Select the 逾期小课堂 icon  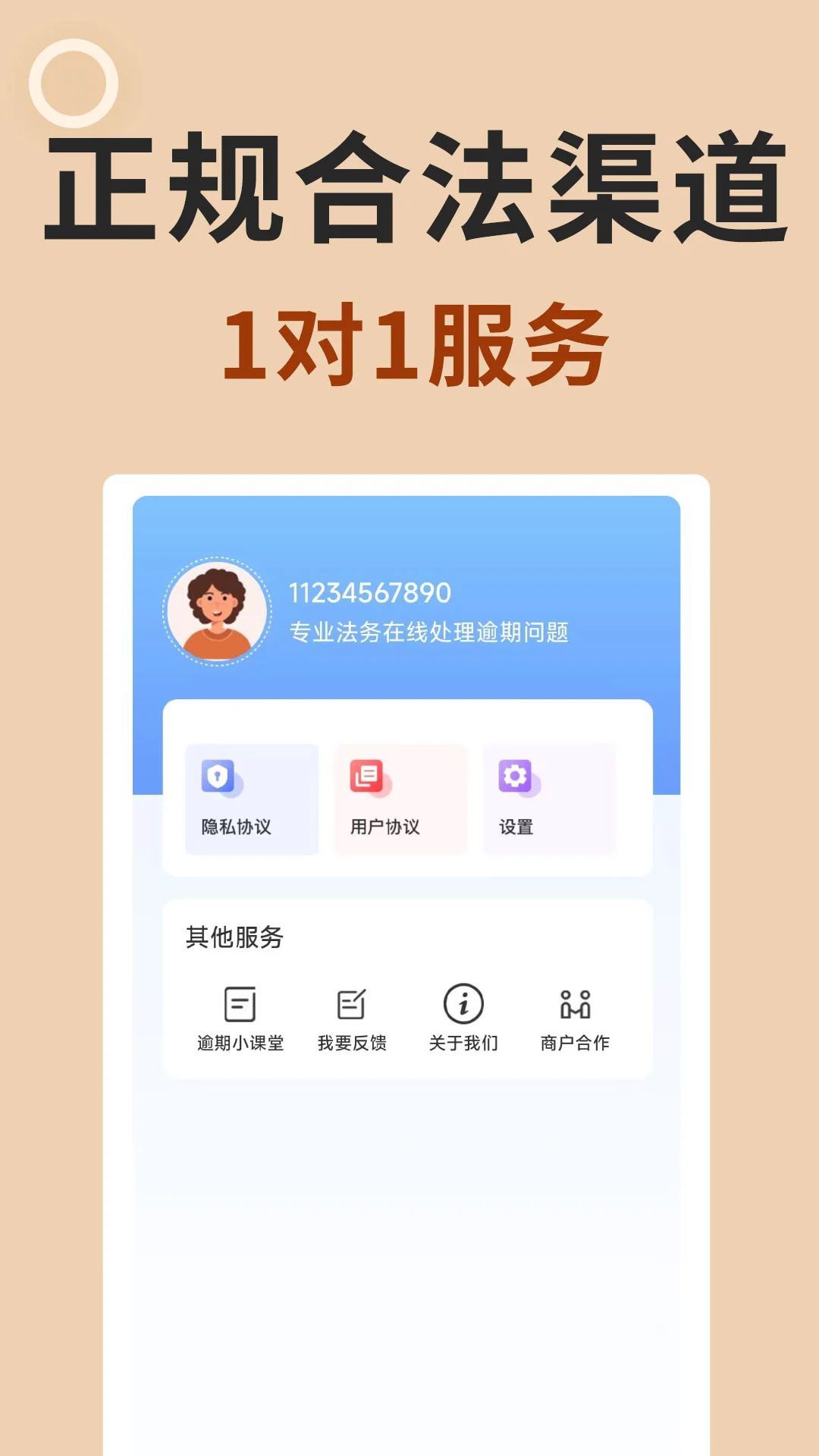[241, 1005]
